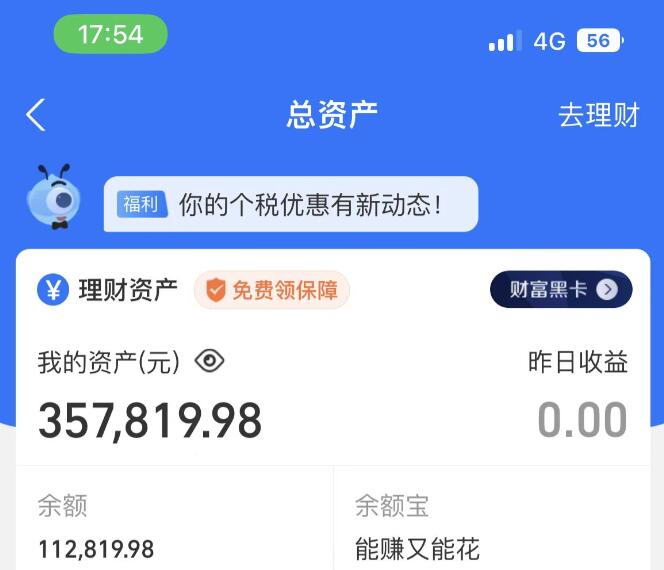Open 财富黑卡 button

tap(561, 290)
